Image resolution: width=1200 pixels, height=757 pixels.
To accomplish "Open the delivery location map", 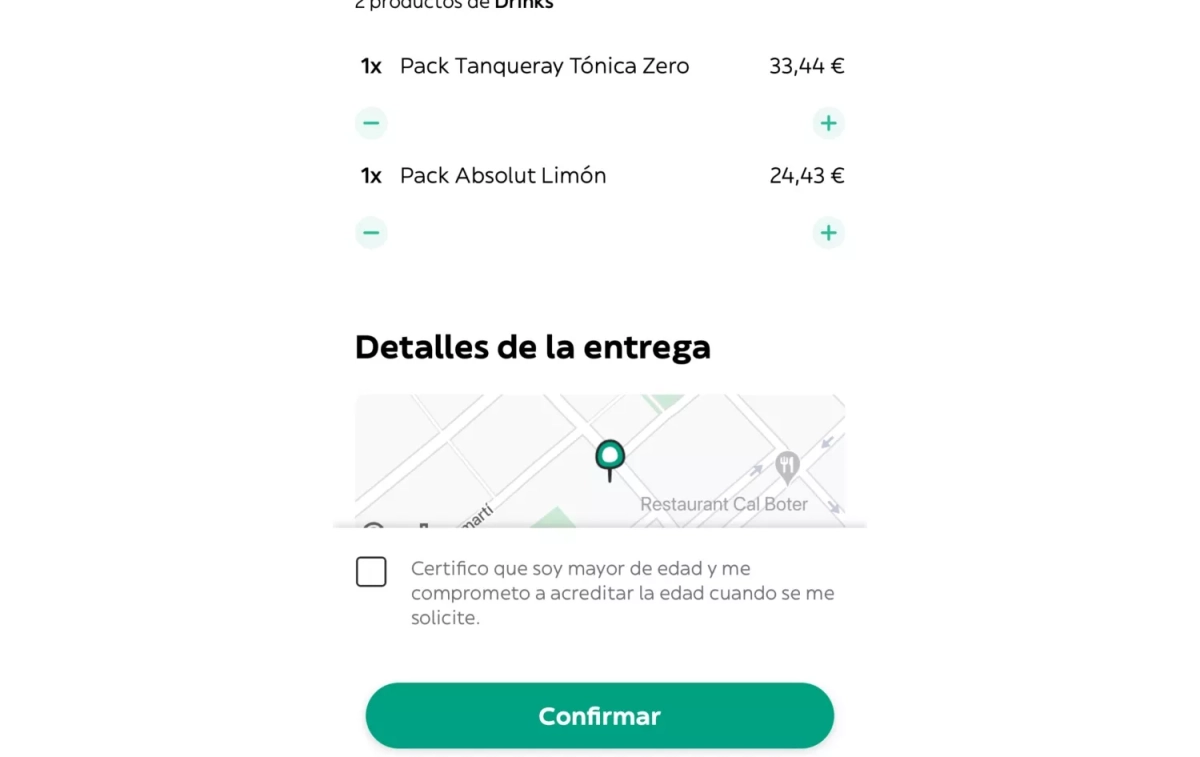I will [x=599, y=460].
